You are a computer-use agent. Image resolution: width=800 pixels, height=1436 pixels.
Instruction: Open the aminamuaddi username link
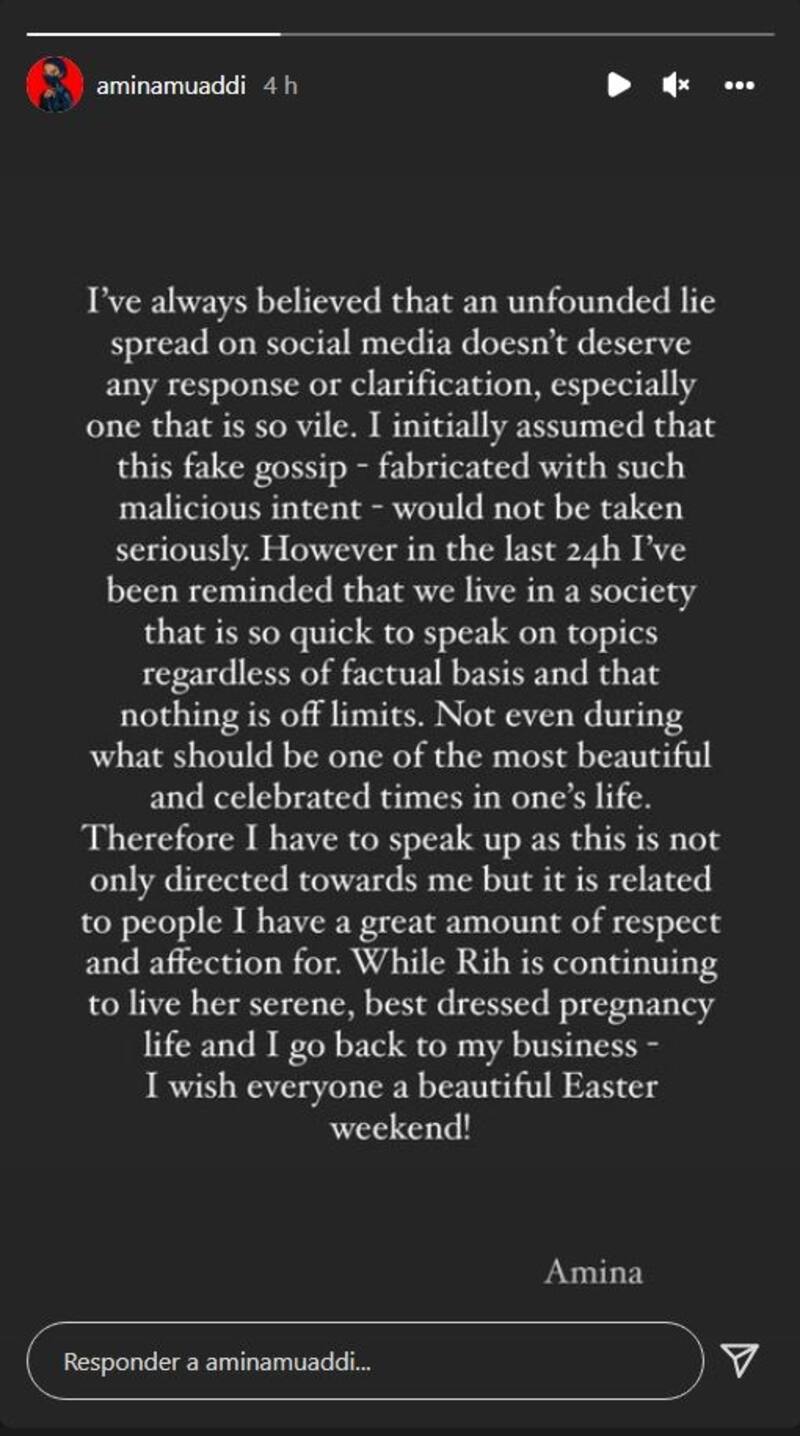(173, 86)
